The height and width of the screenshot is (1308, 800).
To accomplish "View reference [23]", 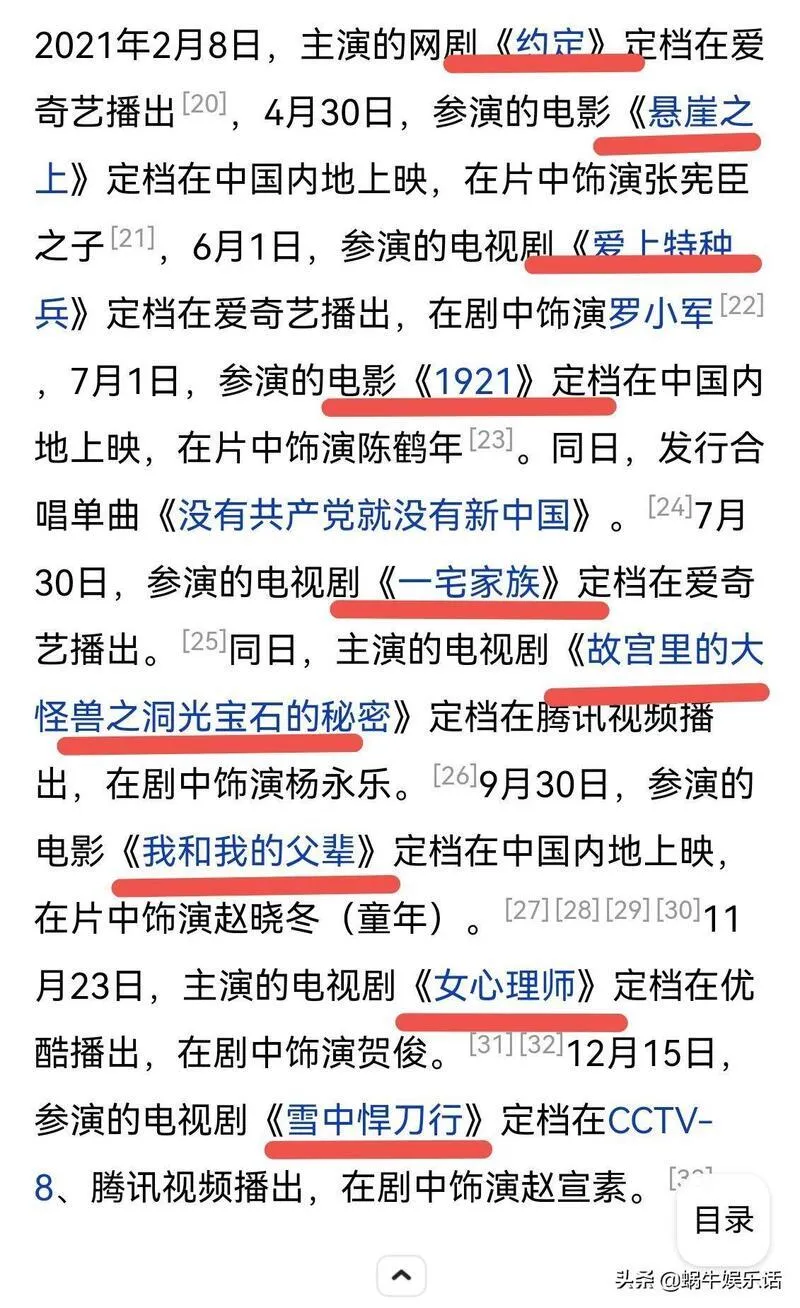I will pos(490,438).
